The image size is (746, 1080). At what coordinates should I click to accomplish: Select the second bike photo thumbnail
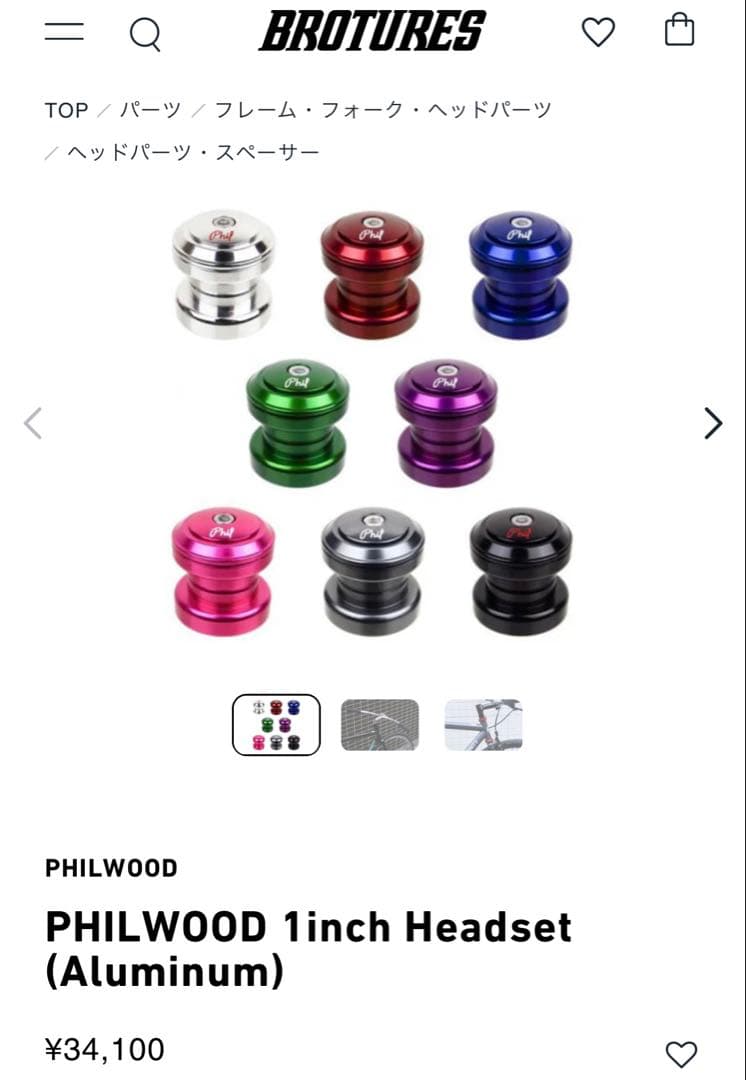pos(380,725)
